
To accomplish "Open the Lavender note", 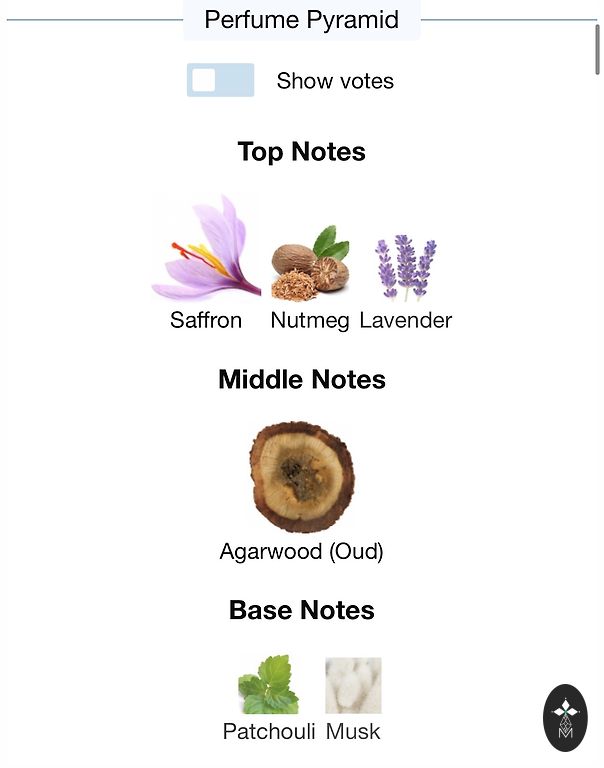I will 405,268.
